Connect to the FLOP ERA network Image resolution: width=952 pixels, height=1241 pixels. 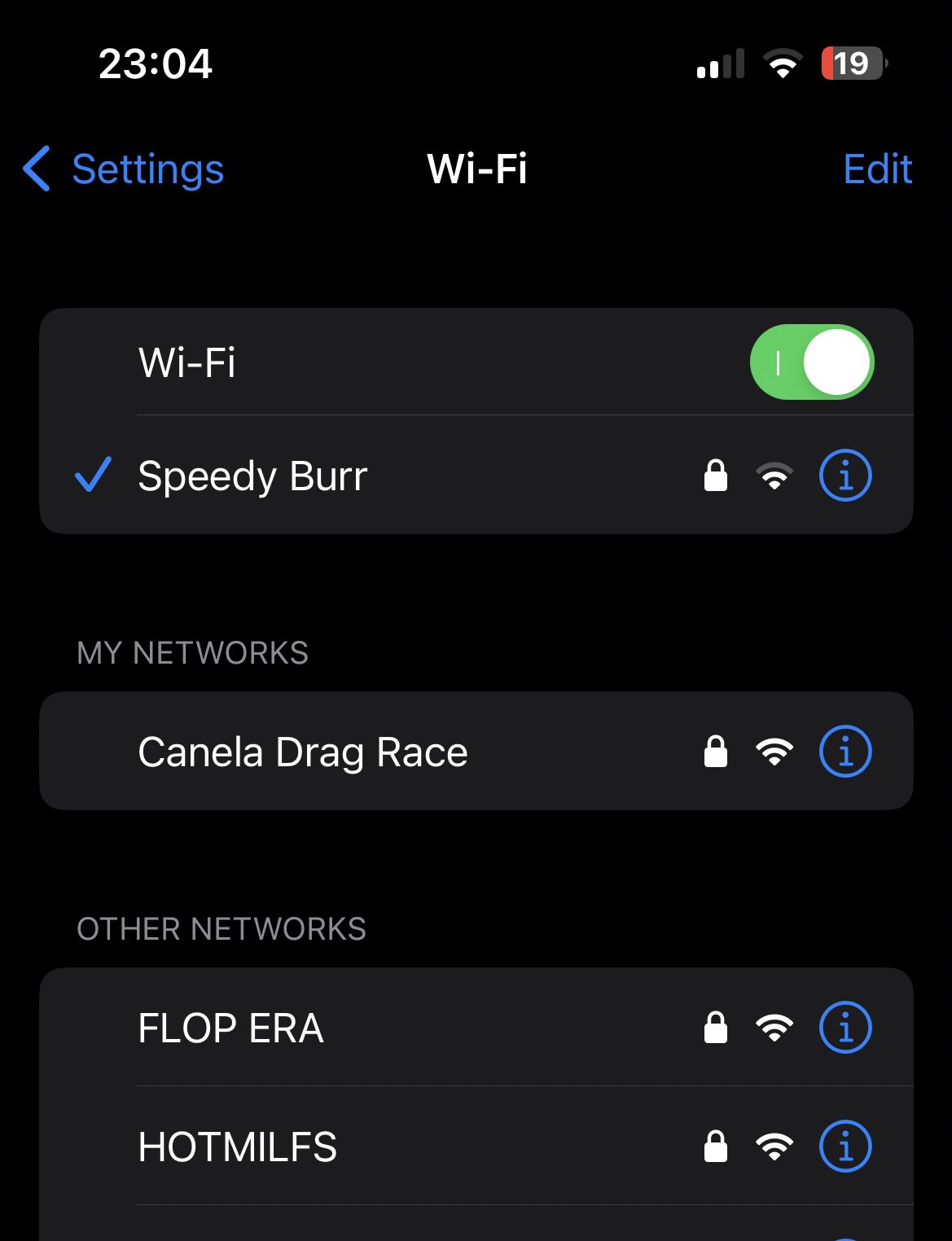coord(231,1028)
